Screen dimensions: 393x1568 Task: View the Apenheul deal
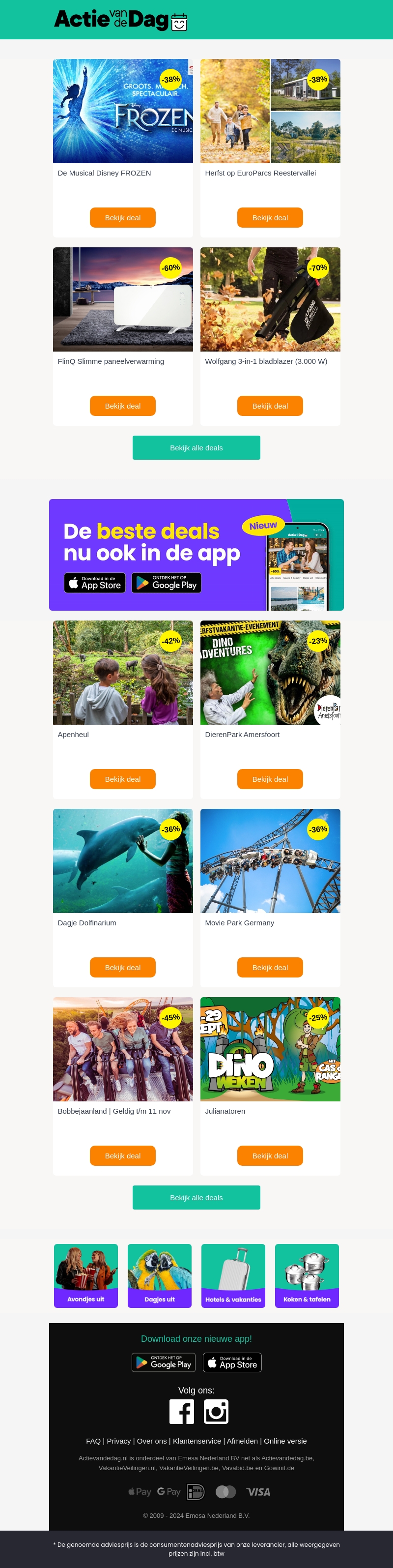pyautogui.click(x=122, y=779)
